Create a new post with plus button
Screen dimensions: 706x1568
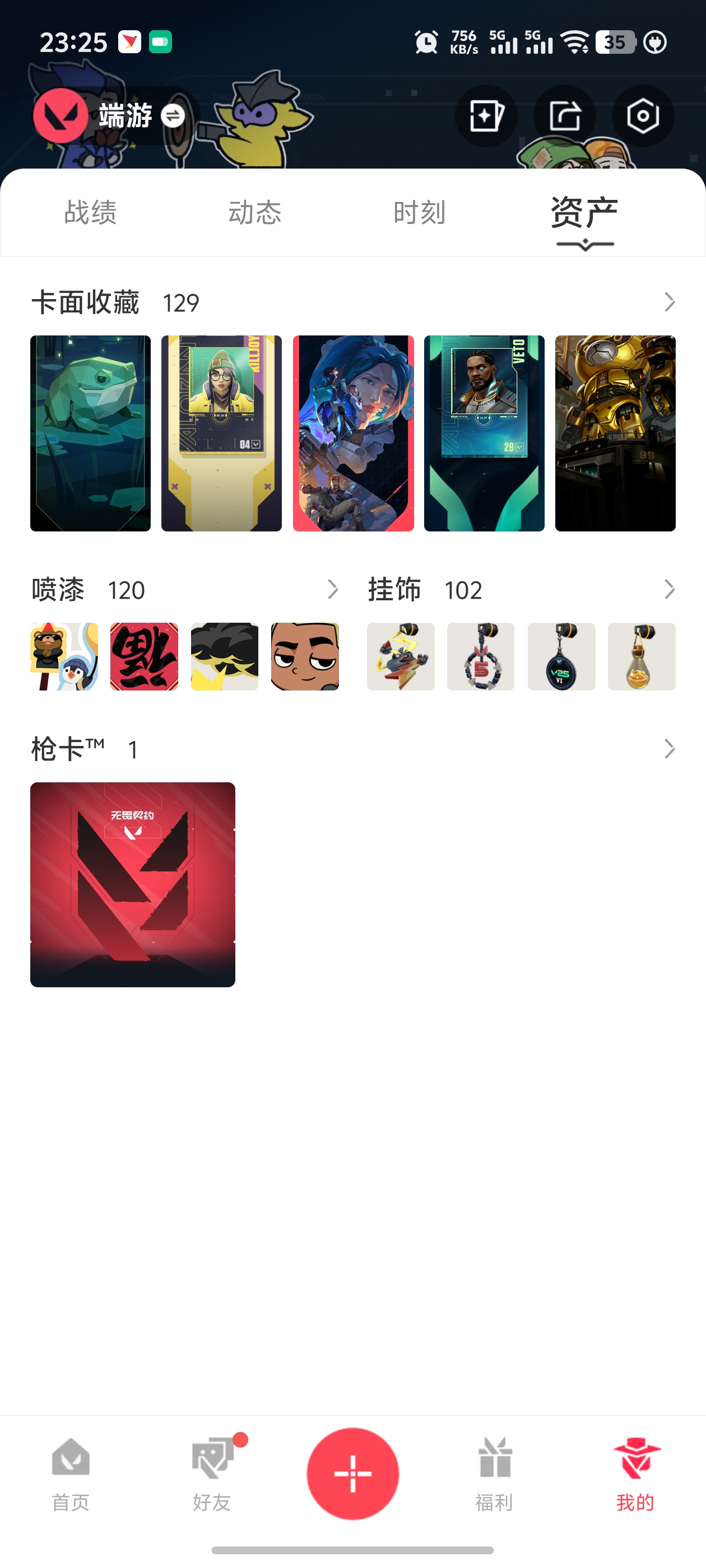(352, 1473)
